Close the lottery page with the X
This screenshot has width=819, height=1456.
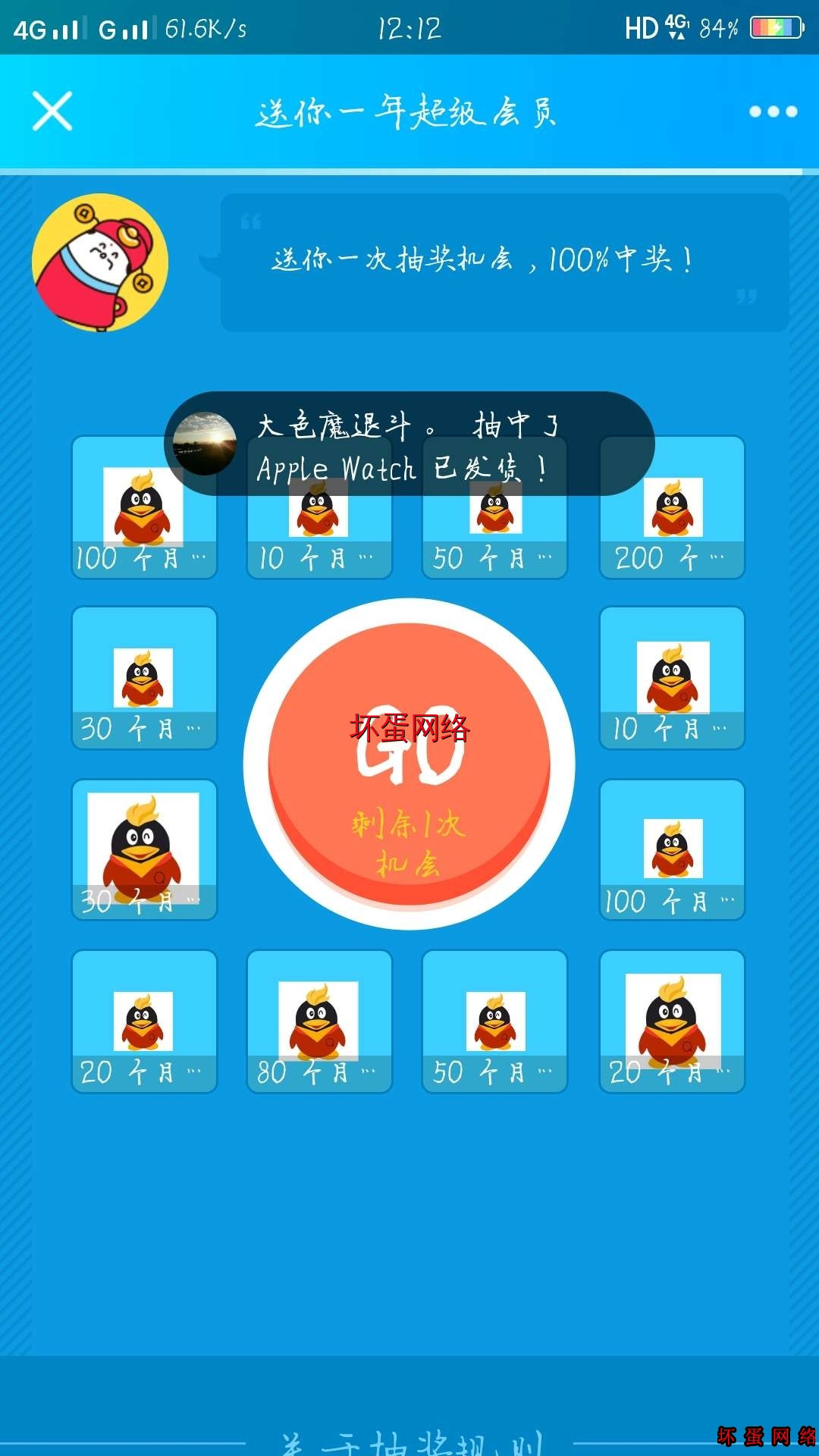point(52,111)
